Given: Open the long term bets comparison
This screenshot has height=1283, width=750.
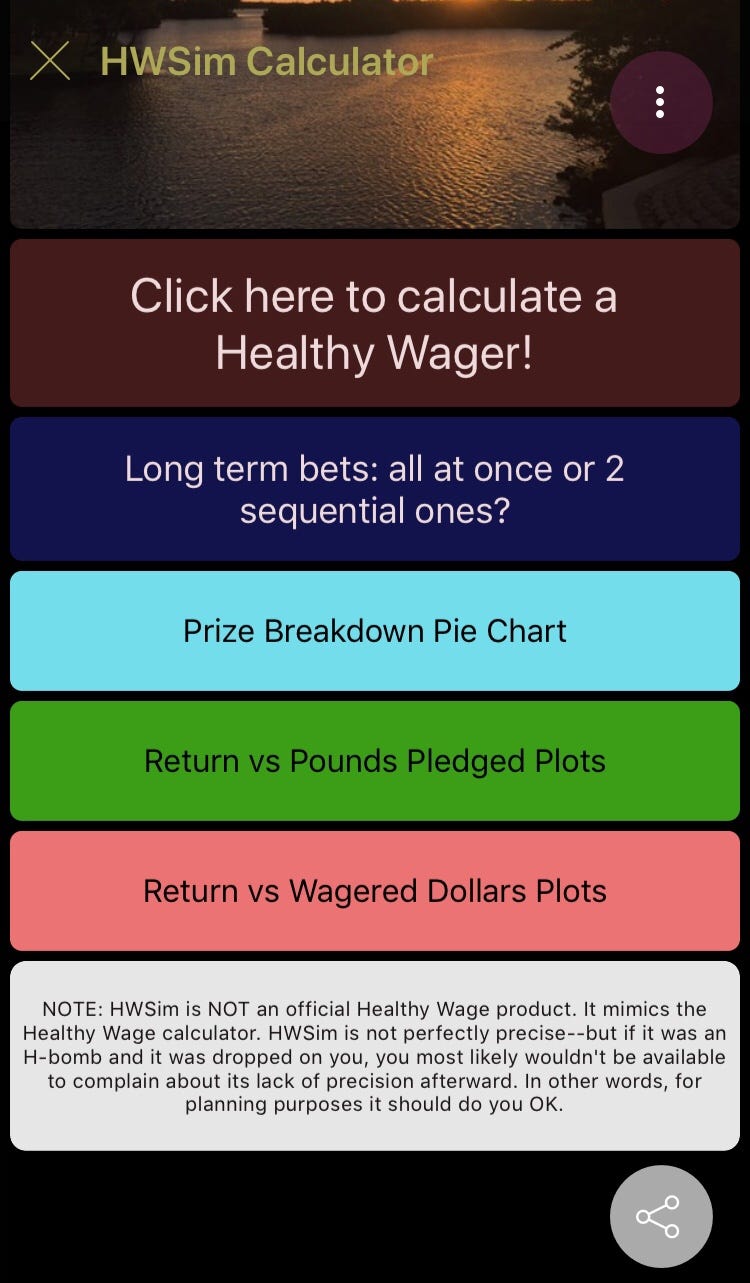Looking at the screenshot, I should coord(375,489).
